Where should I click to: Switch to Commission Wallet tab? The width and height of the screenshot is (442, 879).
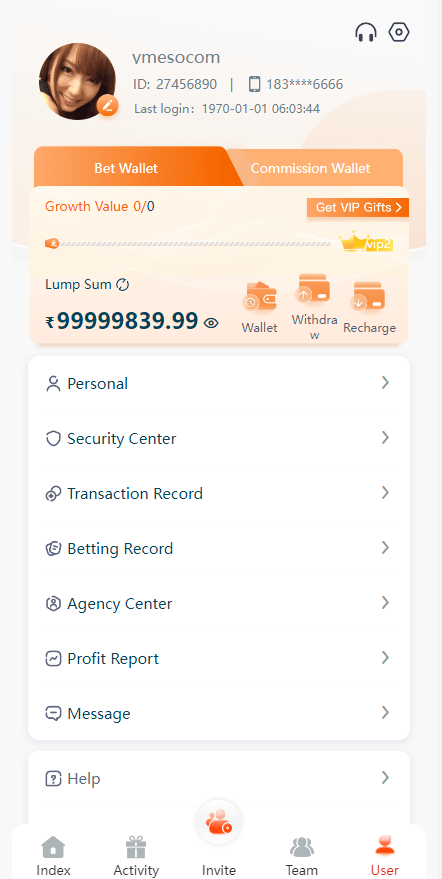[310, 168]
